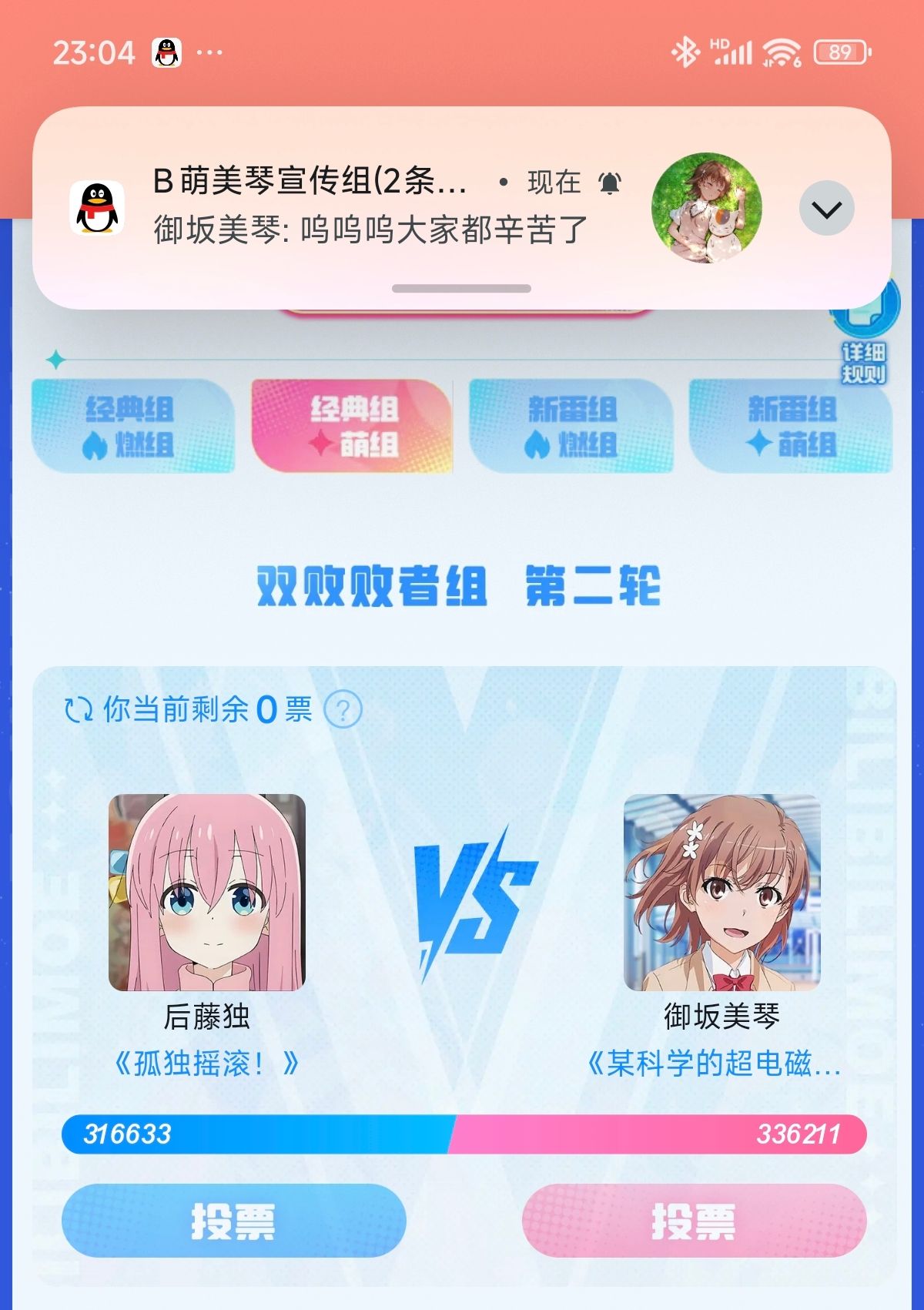Open 御坂美琴's character portrait
Viewport: 924px width, 1310px height.
pyautogui.click(x=721, y=893)
